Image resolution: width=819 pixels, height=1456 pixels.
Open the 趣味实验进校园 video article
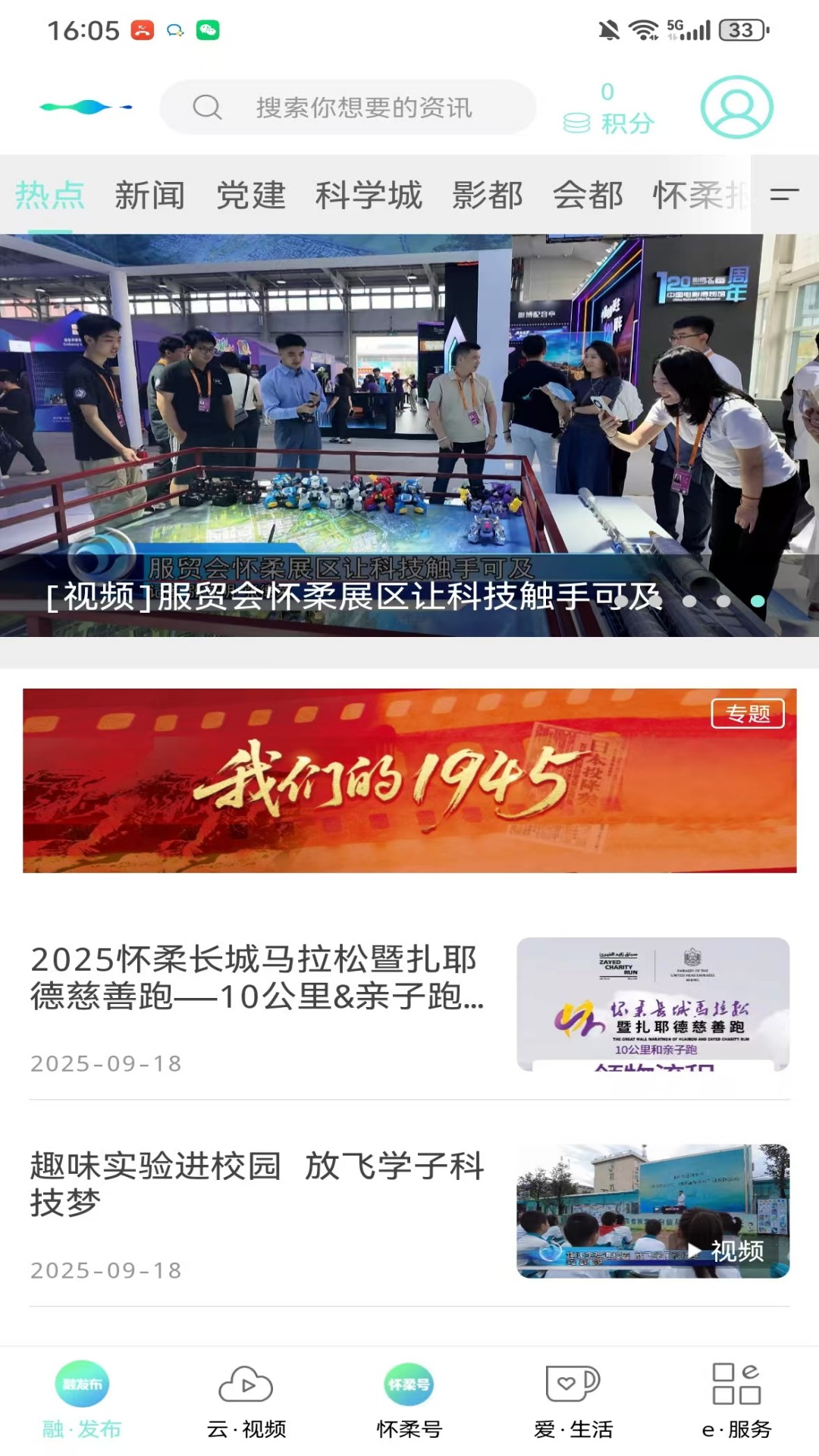258,1183
